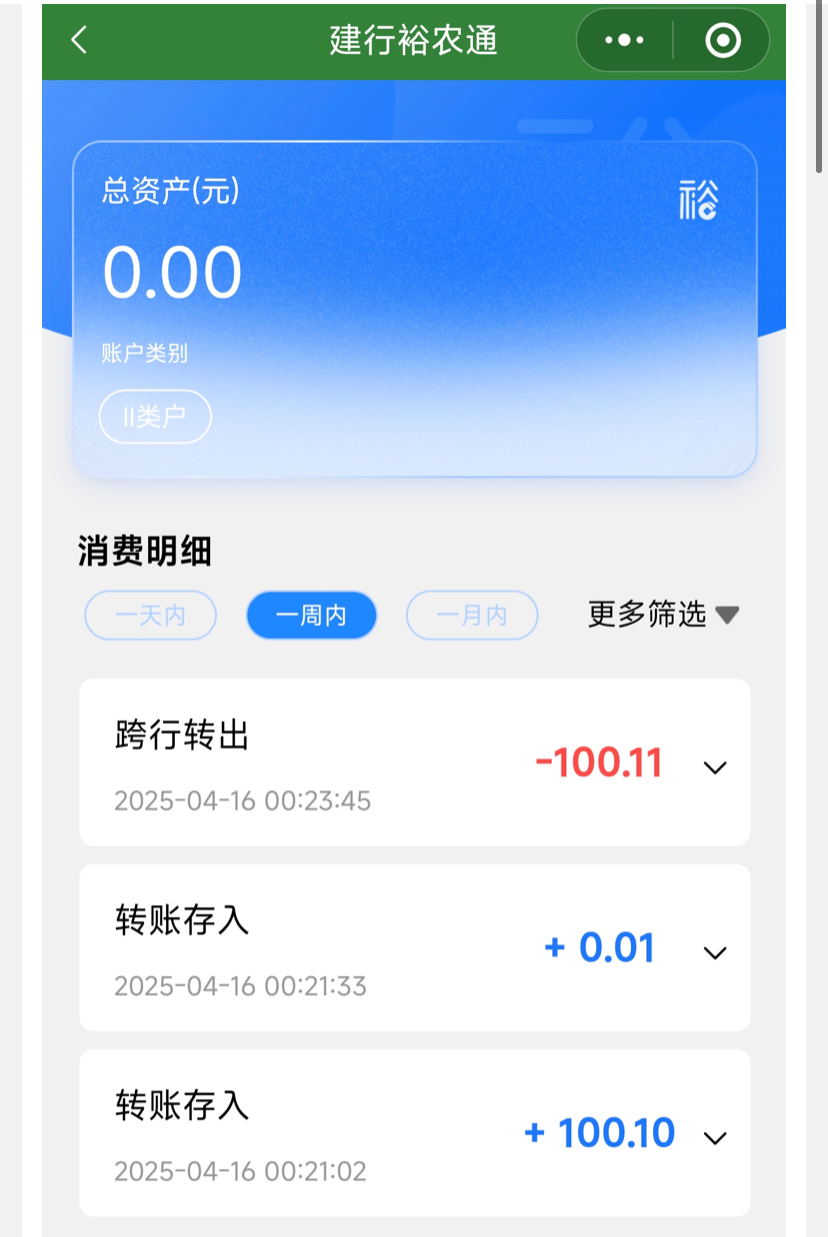Expand the 转账存入 +0.01 transaction
828x1237 pixels.
pos(714,952)
